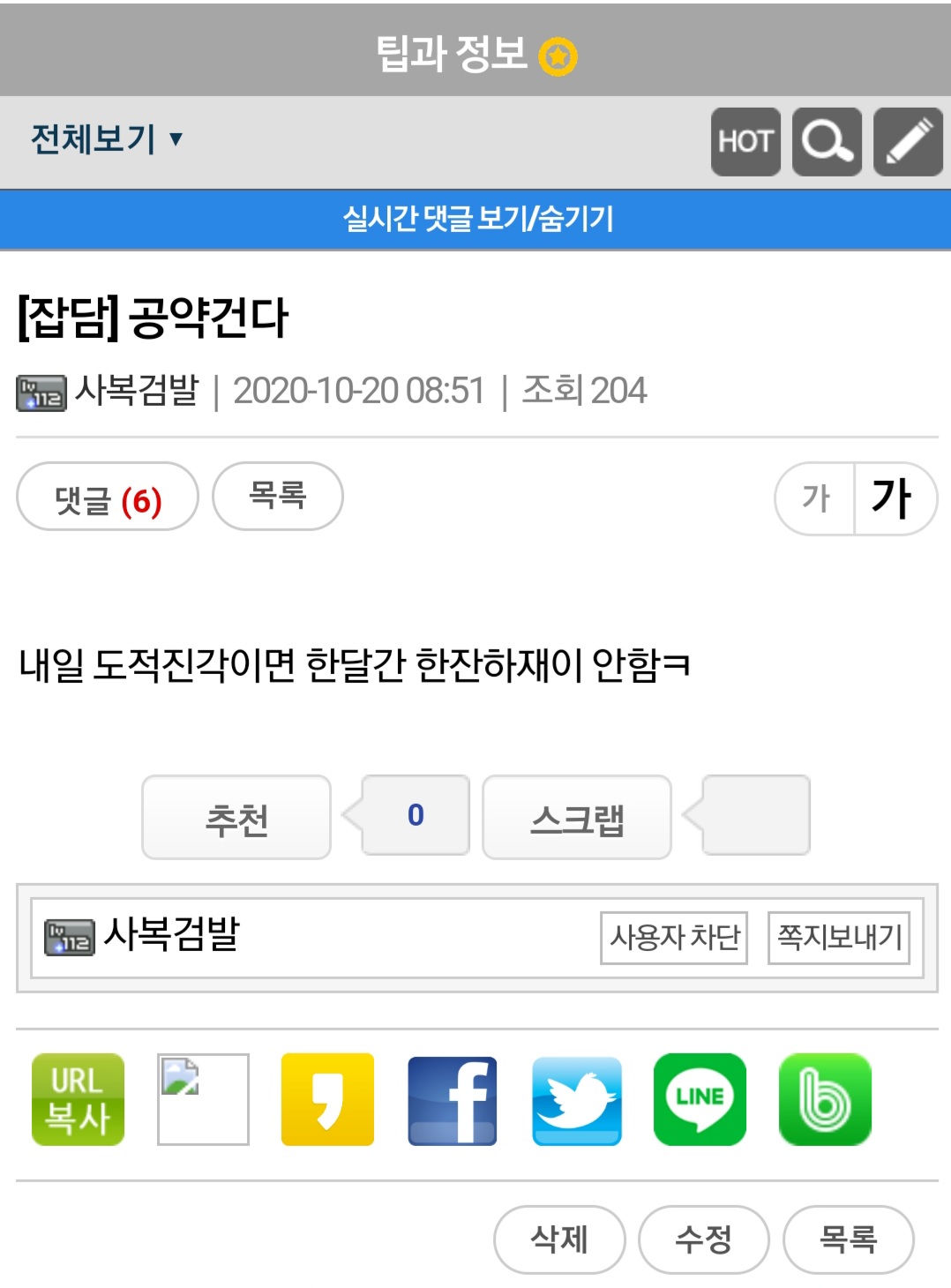Image resolution: width=951 pixels, height=1288 pixels.
Task: Share the post via KakaoStory icon
Action: click(x=327, y=1100)
